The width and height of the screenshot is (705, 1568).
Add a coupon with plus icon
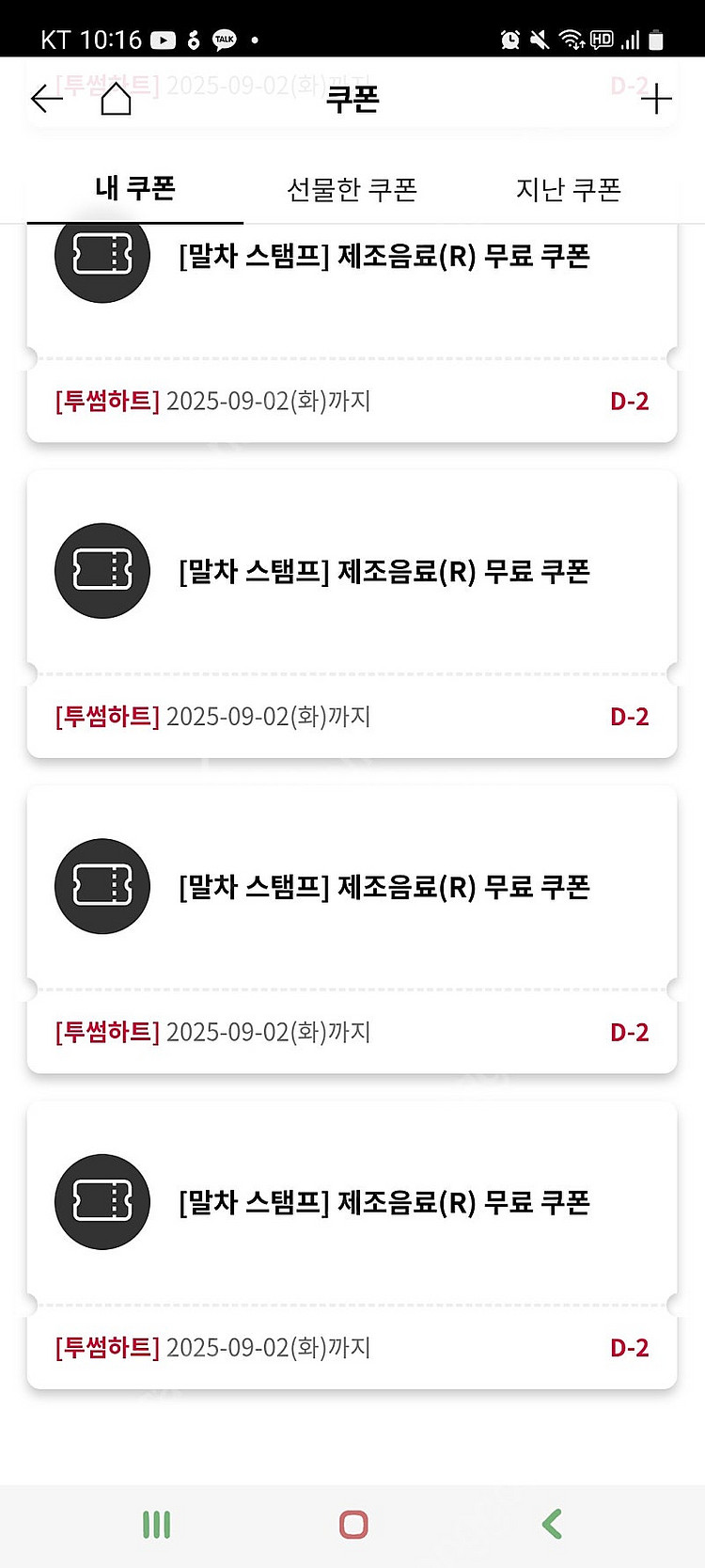pos(656,99)
